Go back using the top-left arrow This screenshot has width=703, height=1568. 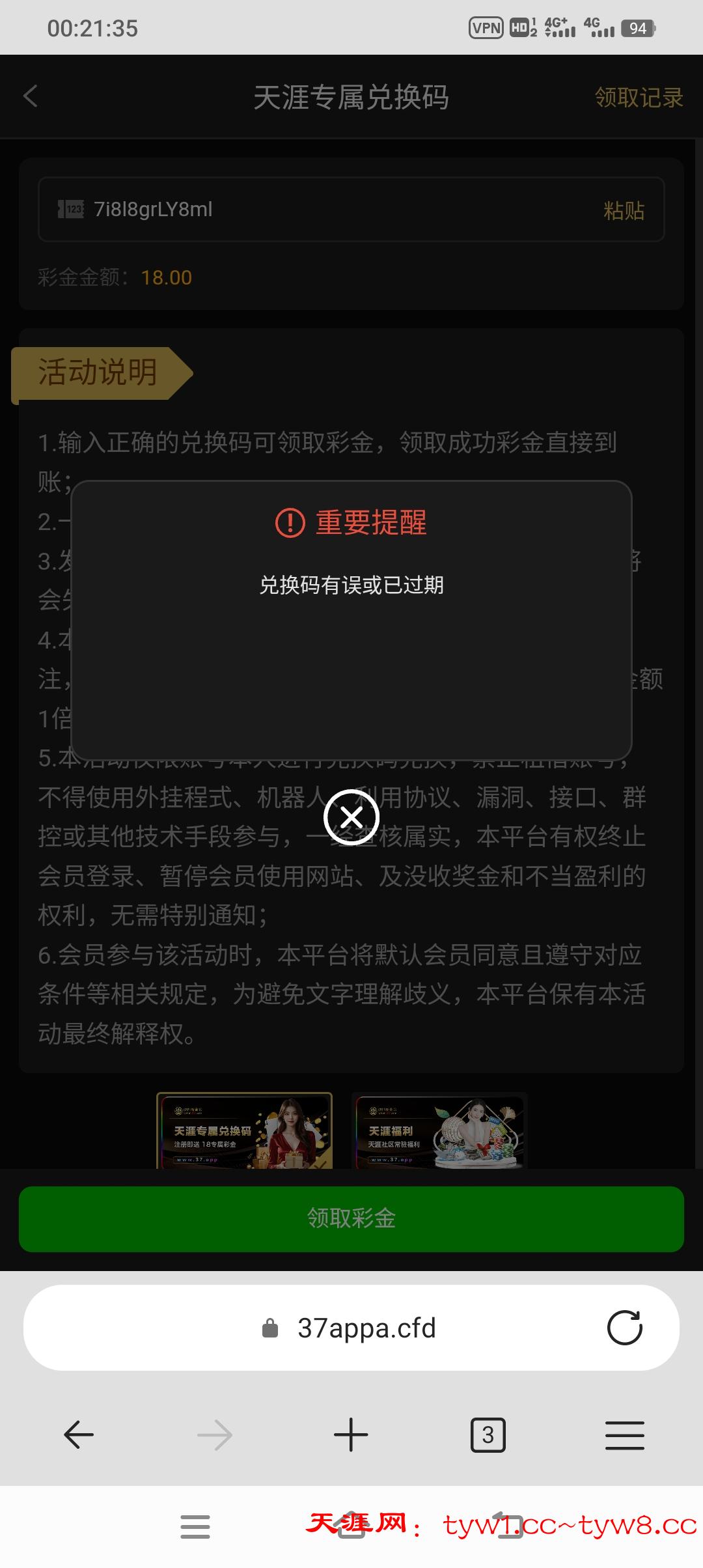click(31, 96)
